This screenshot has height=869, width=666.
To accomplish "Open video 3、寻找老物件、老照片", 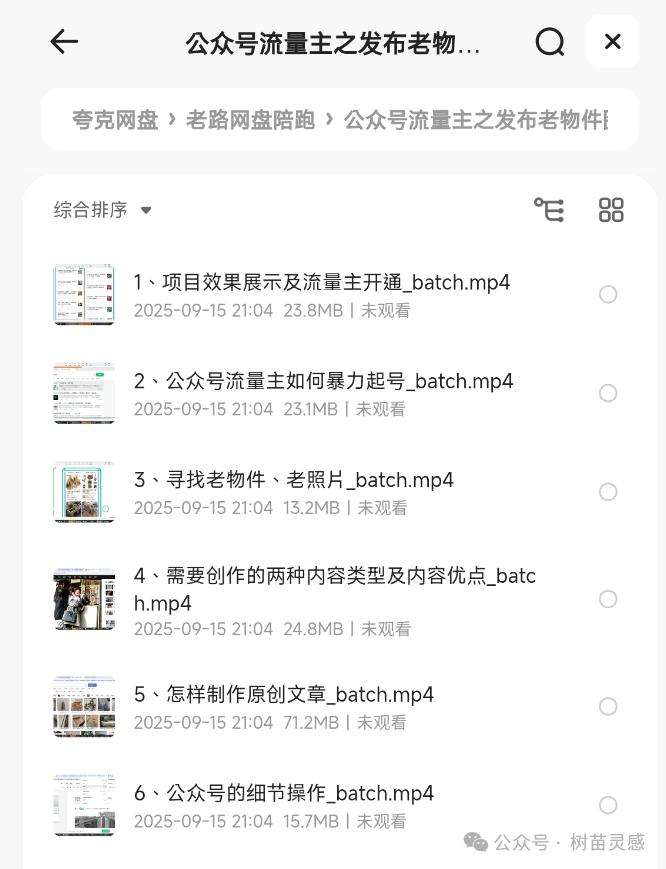I will [294, 480].
